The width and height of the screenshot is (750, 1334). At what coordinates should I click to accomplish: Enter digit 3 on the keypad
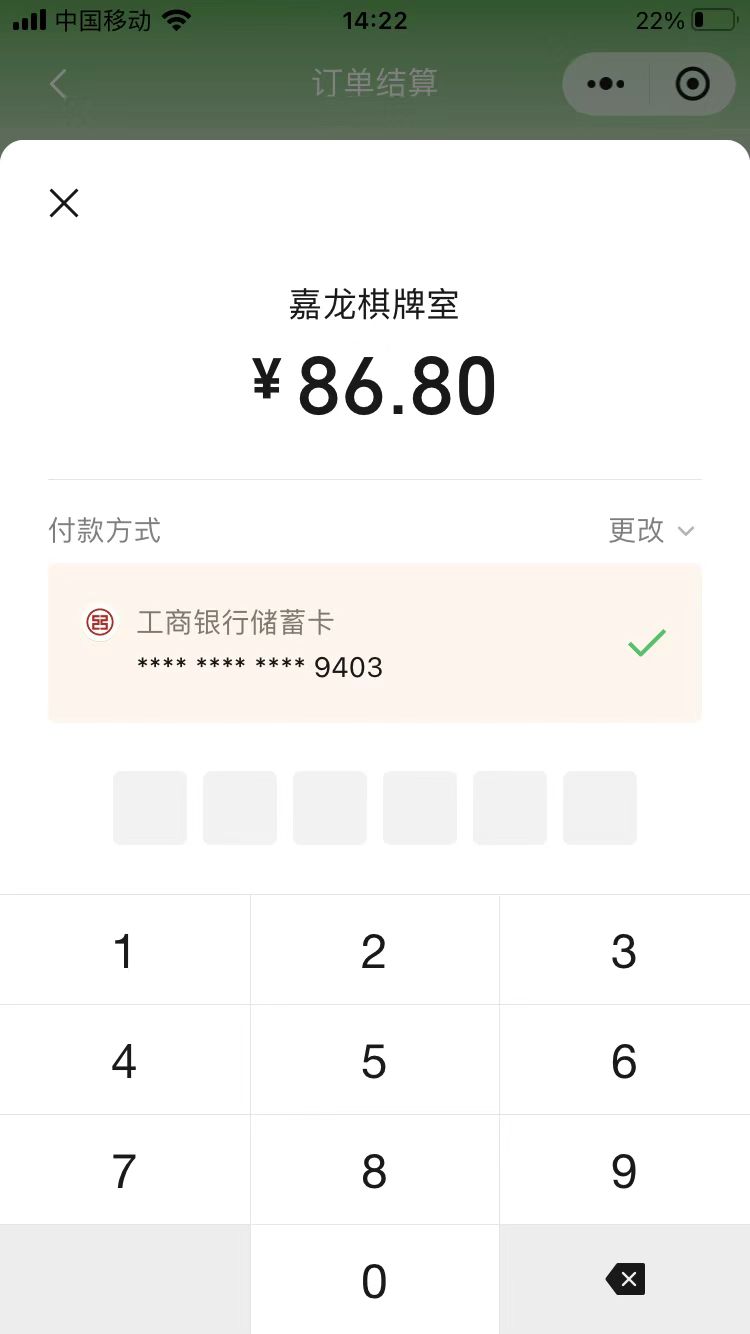(624, 951)
